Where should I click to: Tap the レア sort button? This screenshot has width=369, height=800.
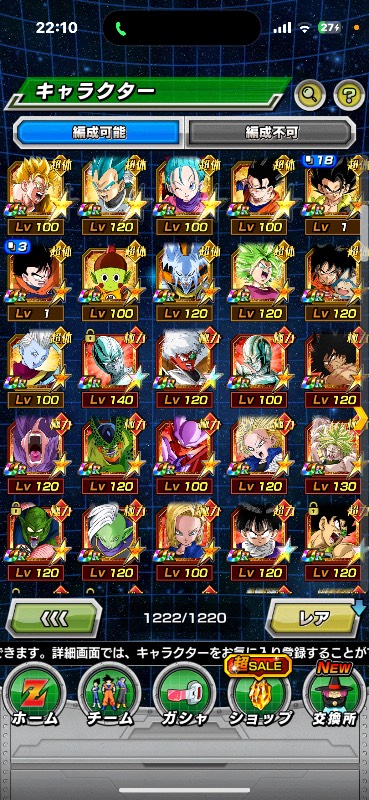pos(314,618)
